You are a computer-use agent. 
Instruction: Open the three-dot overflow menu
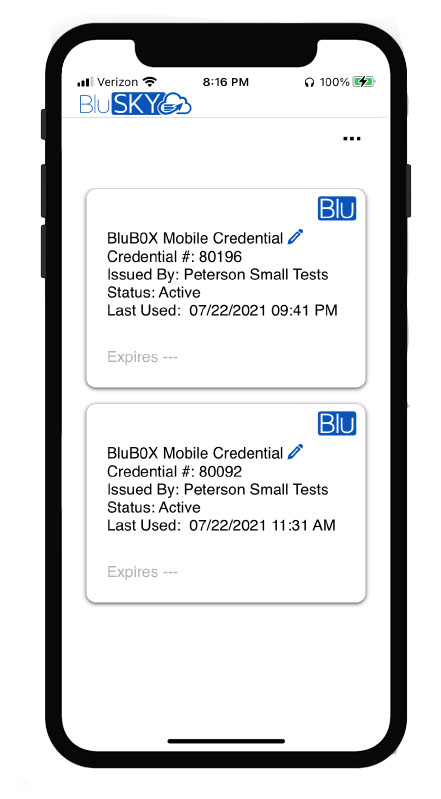click(352, 139)
